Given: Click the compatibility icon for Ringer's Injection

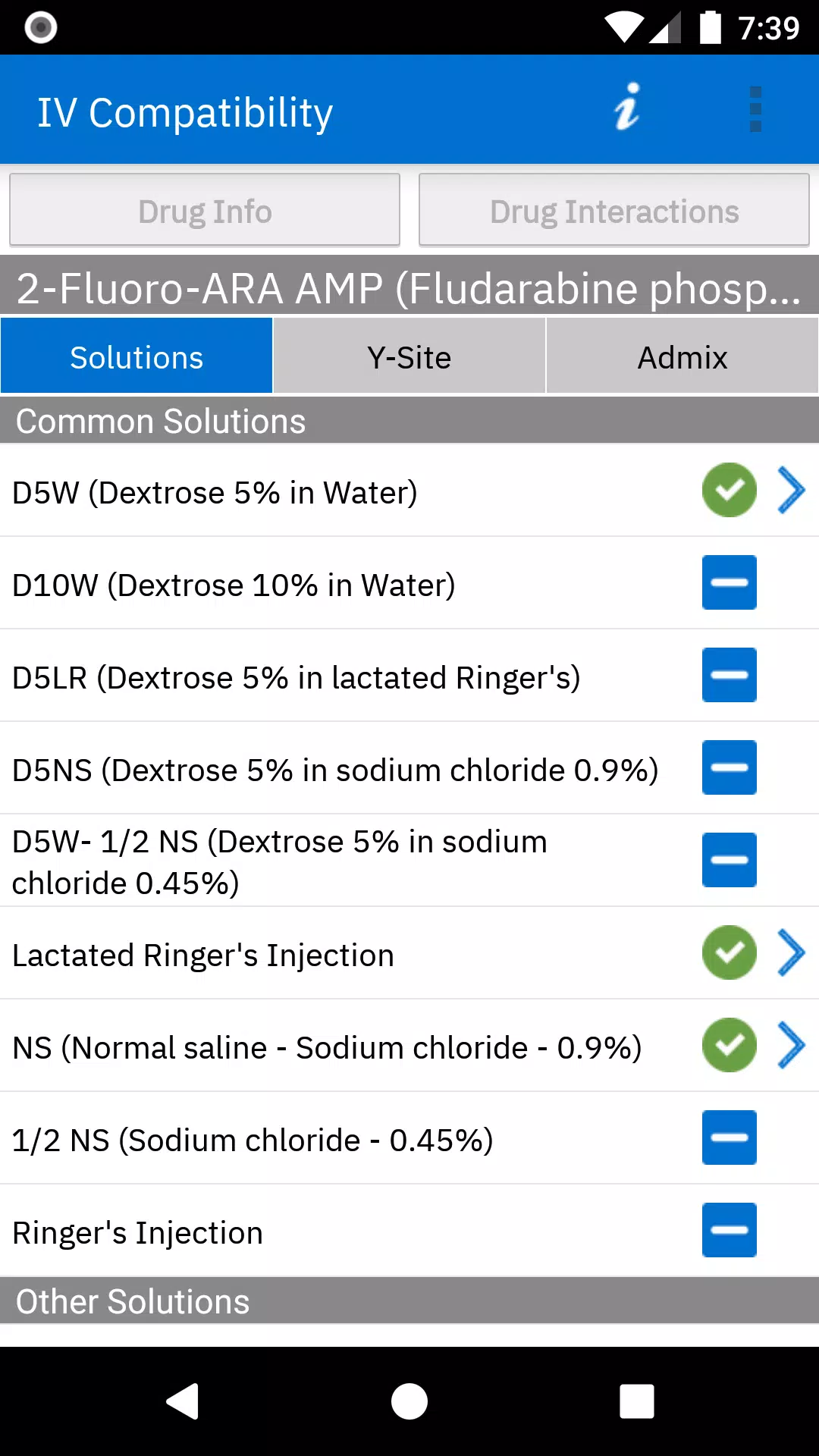Looking at the screenshot, I should click(729, 1230).
